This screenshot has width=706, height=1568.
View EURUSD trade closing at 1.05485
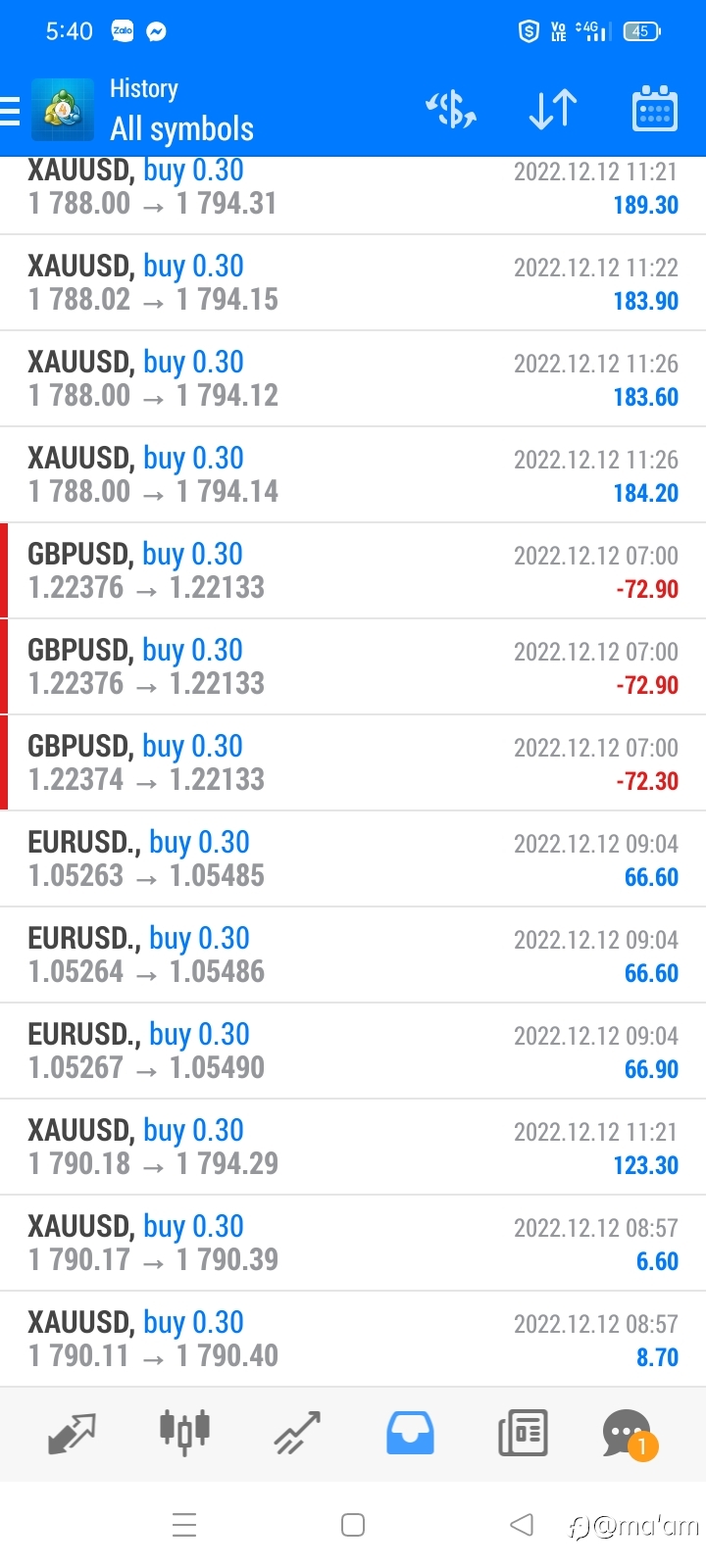353,858
